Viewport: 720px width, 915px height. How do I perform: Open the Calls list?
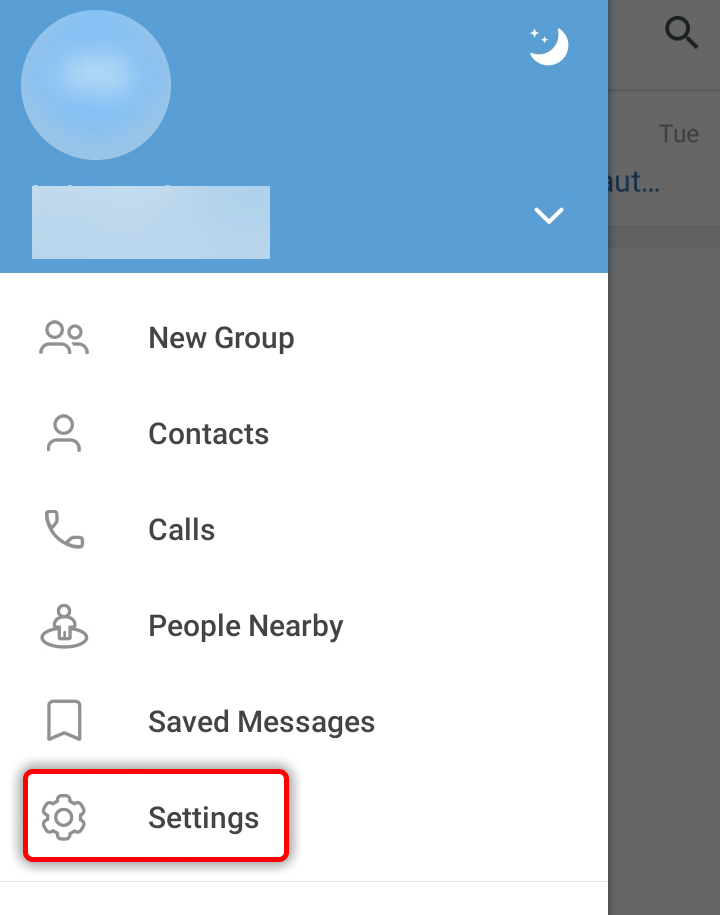181,529
